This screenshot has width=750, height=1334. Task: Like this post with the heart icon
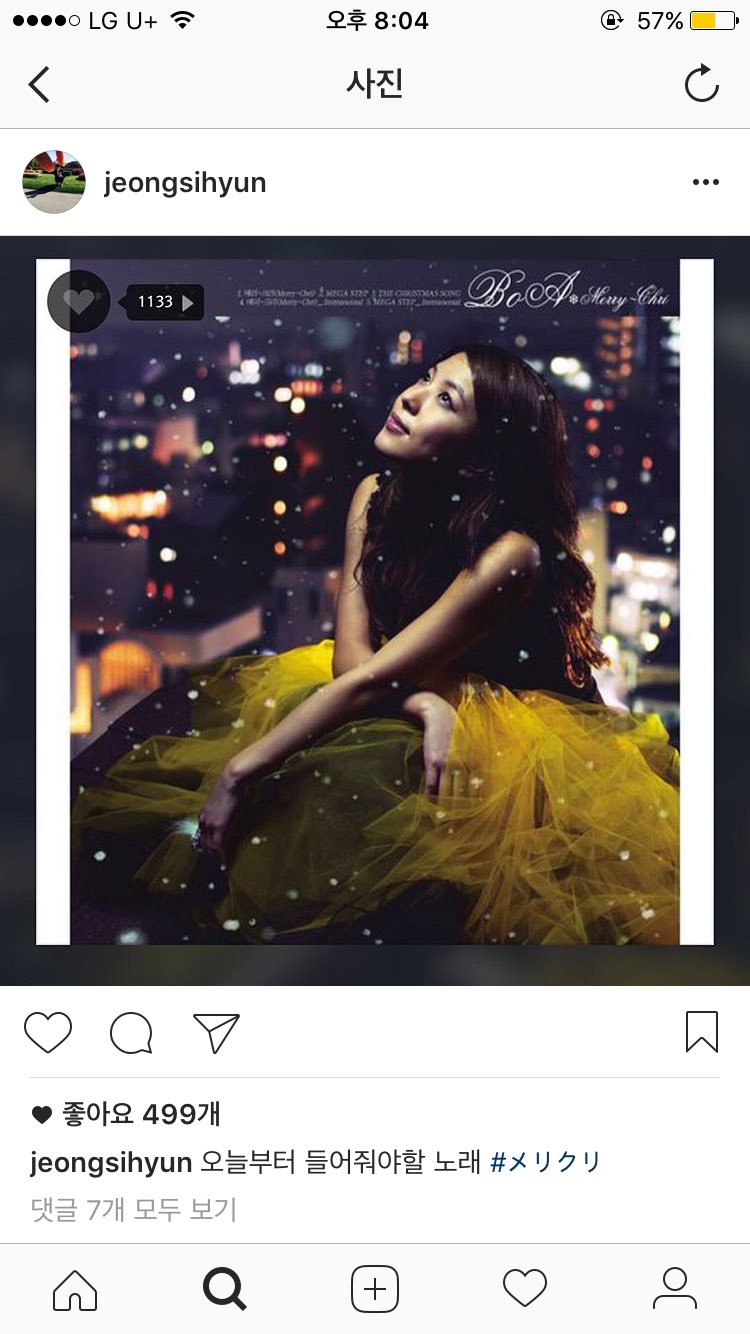[48, 1032]
